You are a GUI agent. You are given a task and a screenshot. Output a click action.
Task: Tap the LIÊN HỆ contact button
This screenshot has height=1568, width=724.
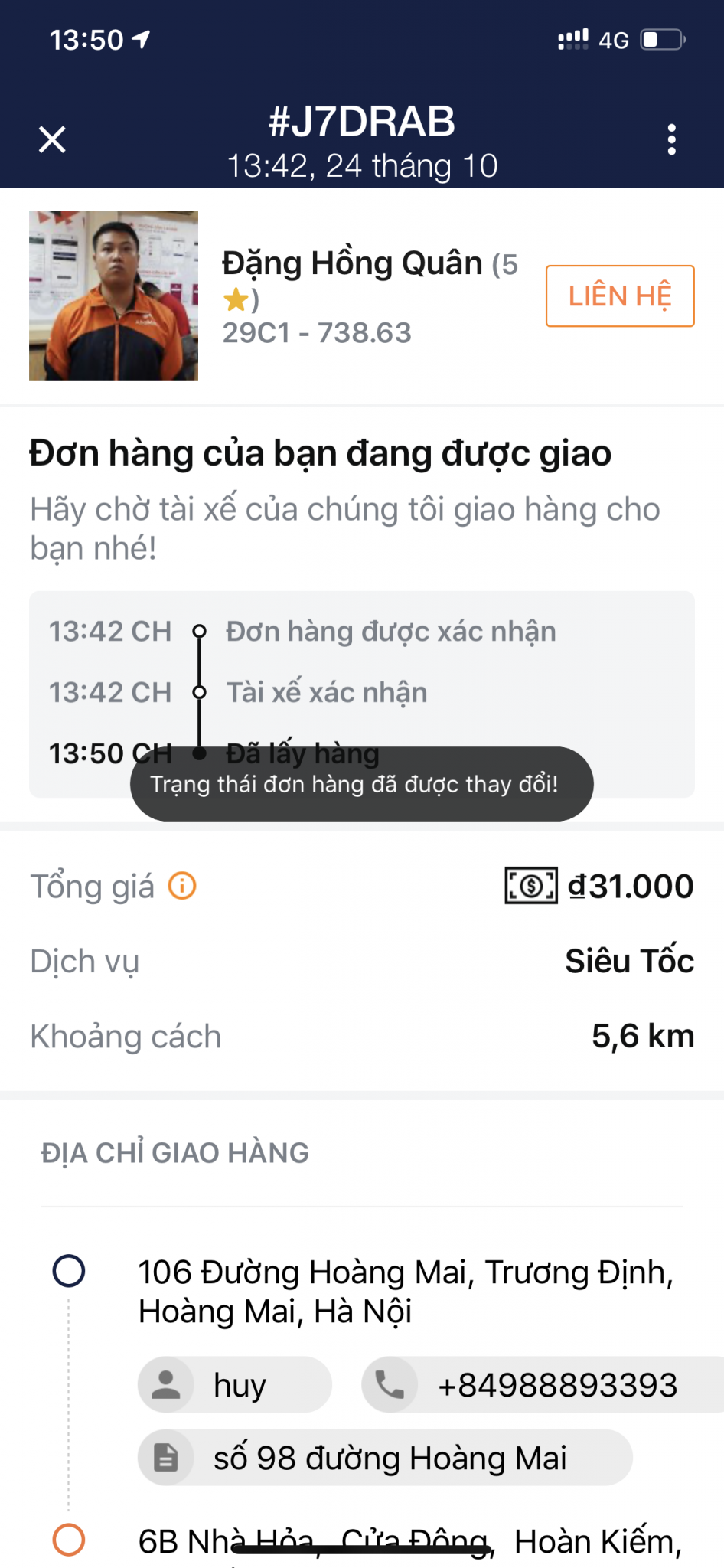pyautogui.click(x=619, y=296)
